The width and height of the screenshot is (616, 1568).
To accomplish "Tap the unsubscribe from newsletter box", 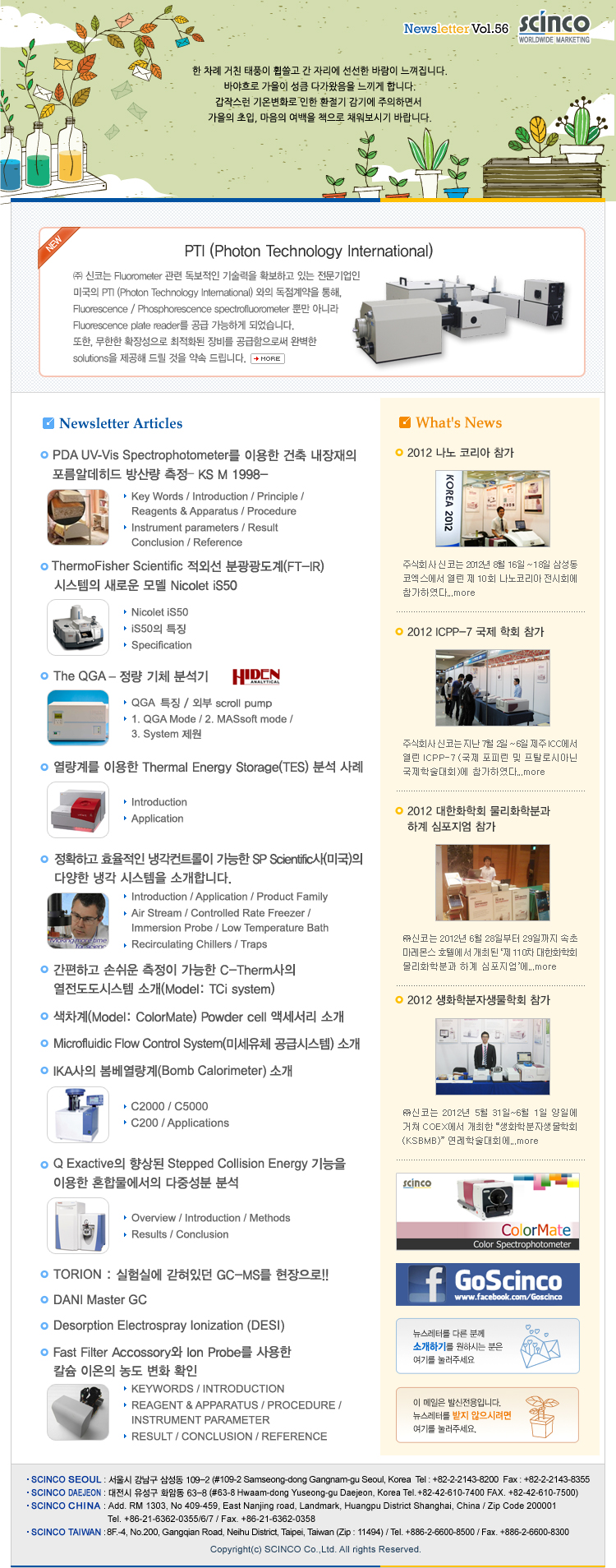I will point(487,1415).
